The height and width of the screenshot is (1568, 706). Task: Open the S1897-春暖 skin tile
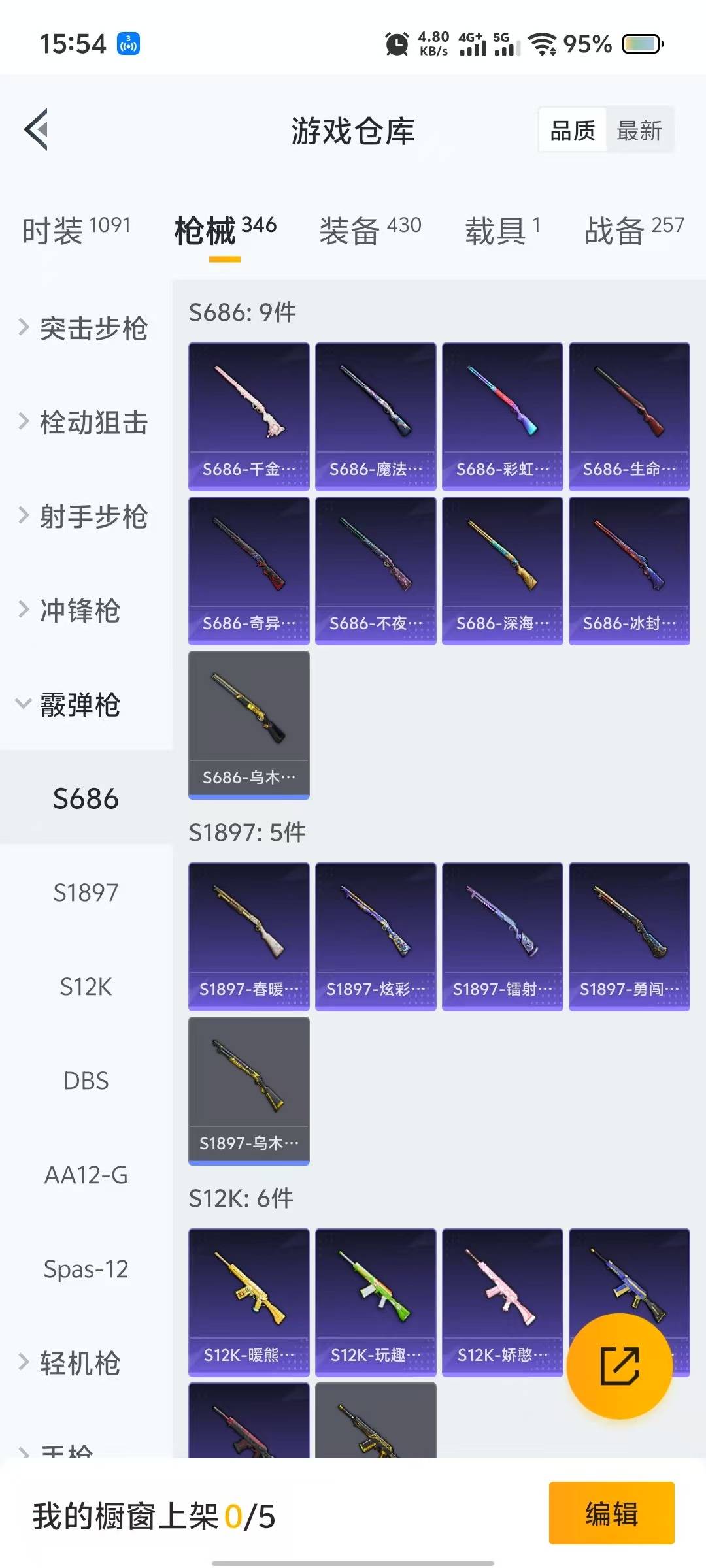248,936
